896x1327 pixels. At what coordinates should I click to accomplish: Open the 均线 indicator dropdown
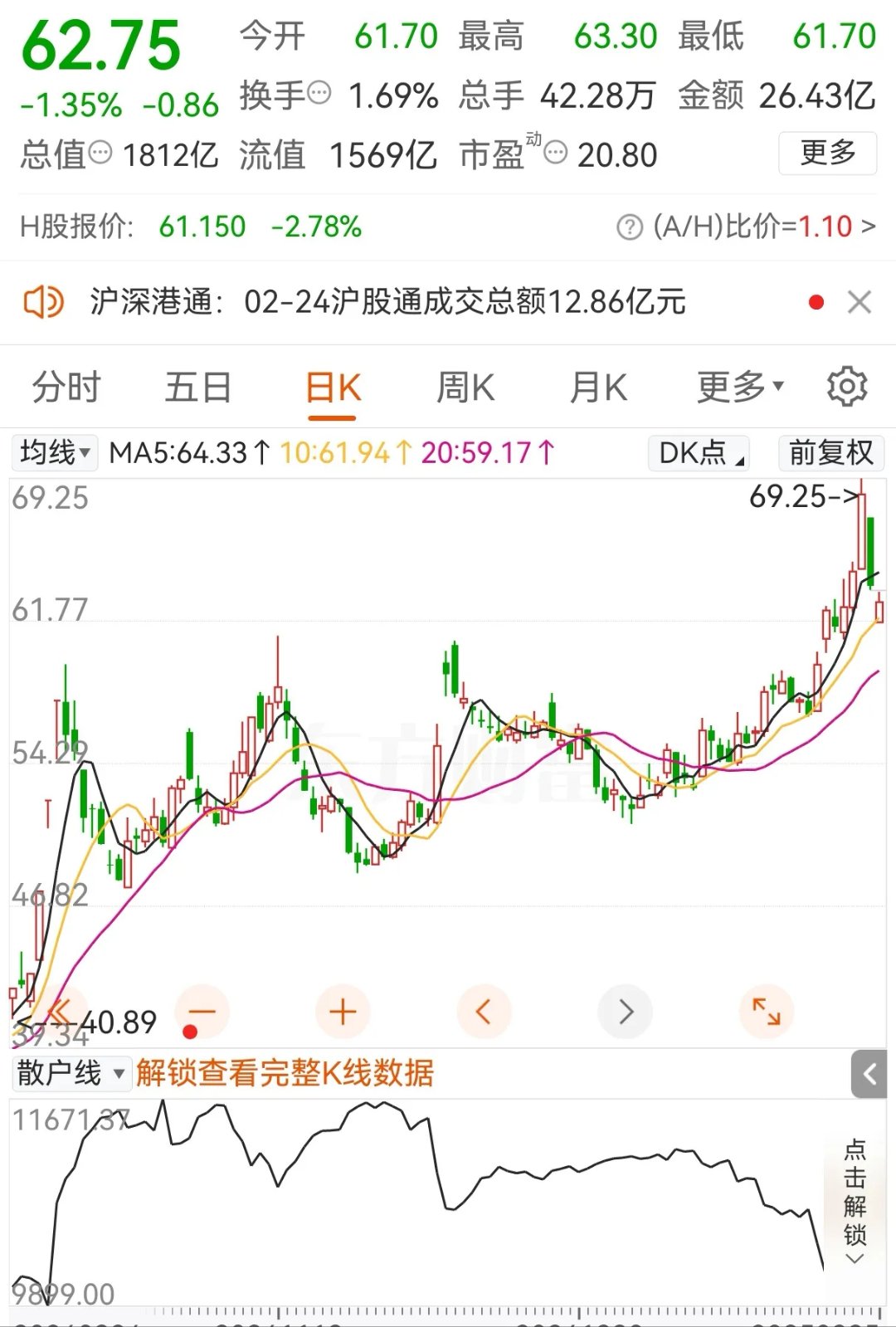point(54,452)
